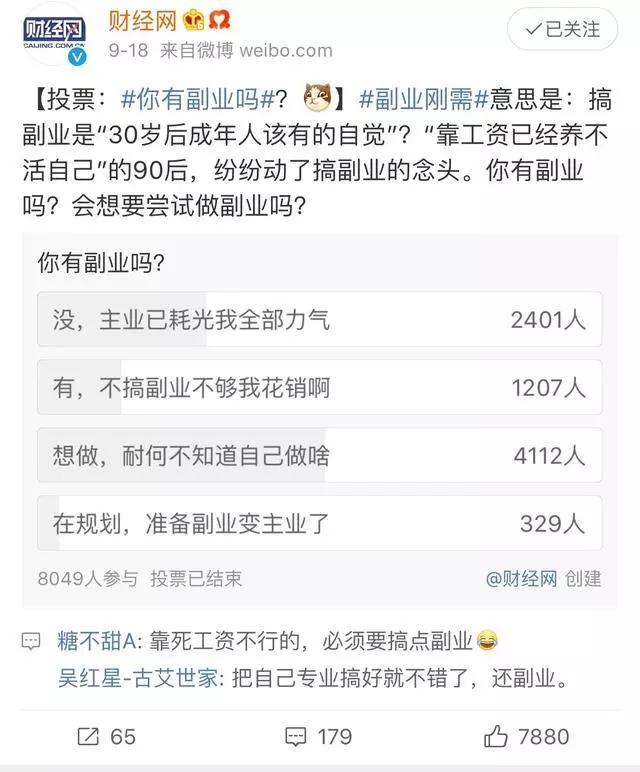The image size is (640, 772).
Task: Repost this post with 65 reposts
Action: coord(106,737)
